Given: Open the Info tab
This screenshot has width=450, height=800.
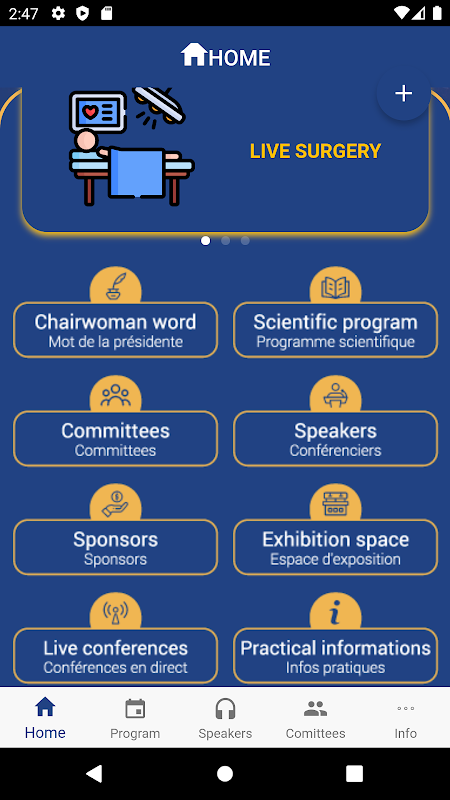Looking at the screenshot, I should [406, 718].
